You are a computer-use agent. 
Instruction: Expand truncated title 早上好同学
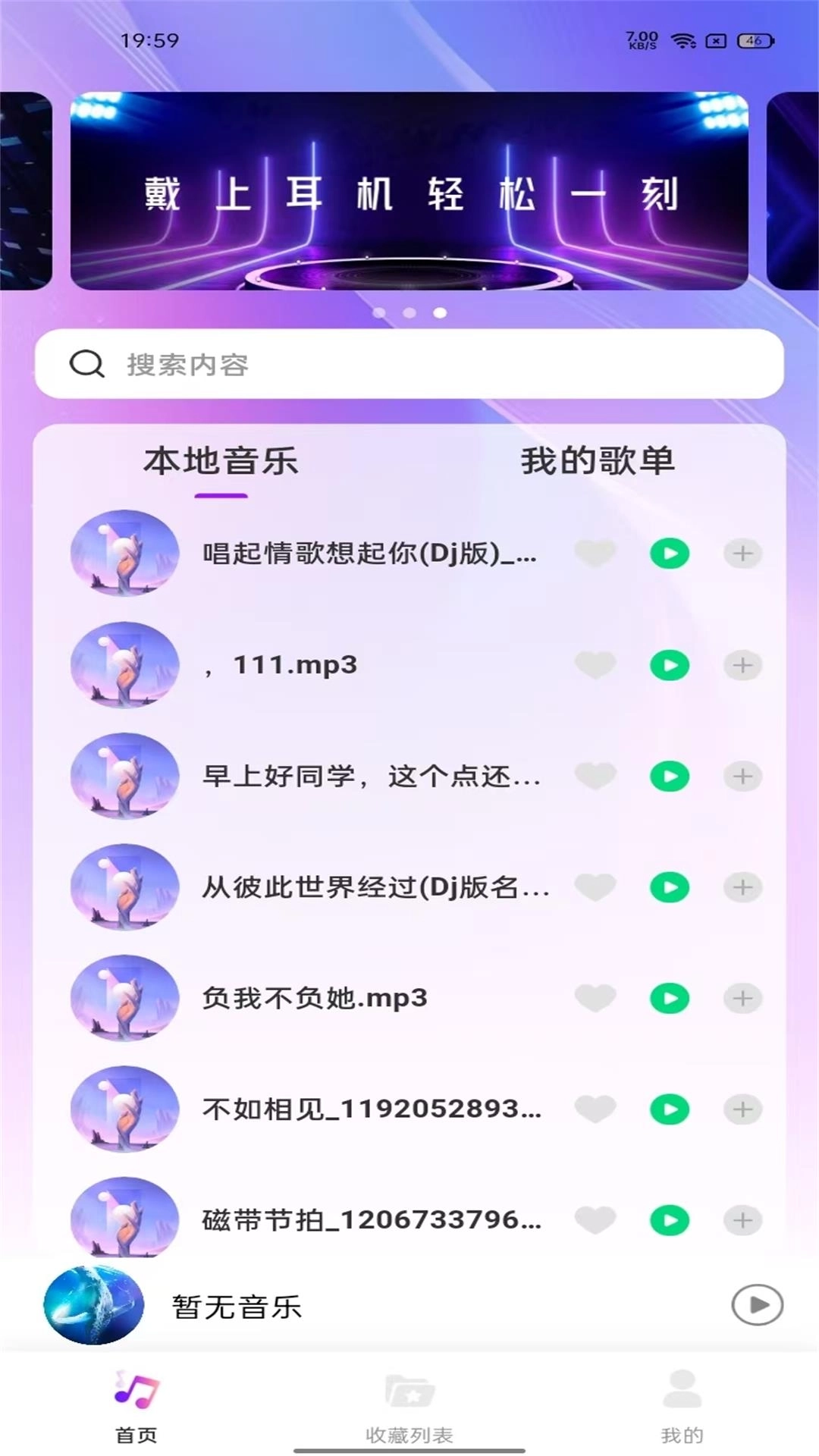click(372, 777)
